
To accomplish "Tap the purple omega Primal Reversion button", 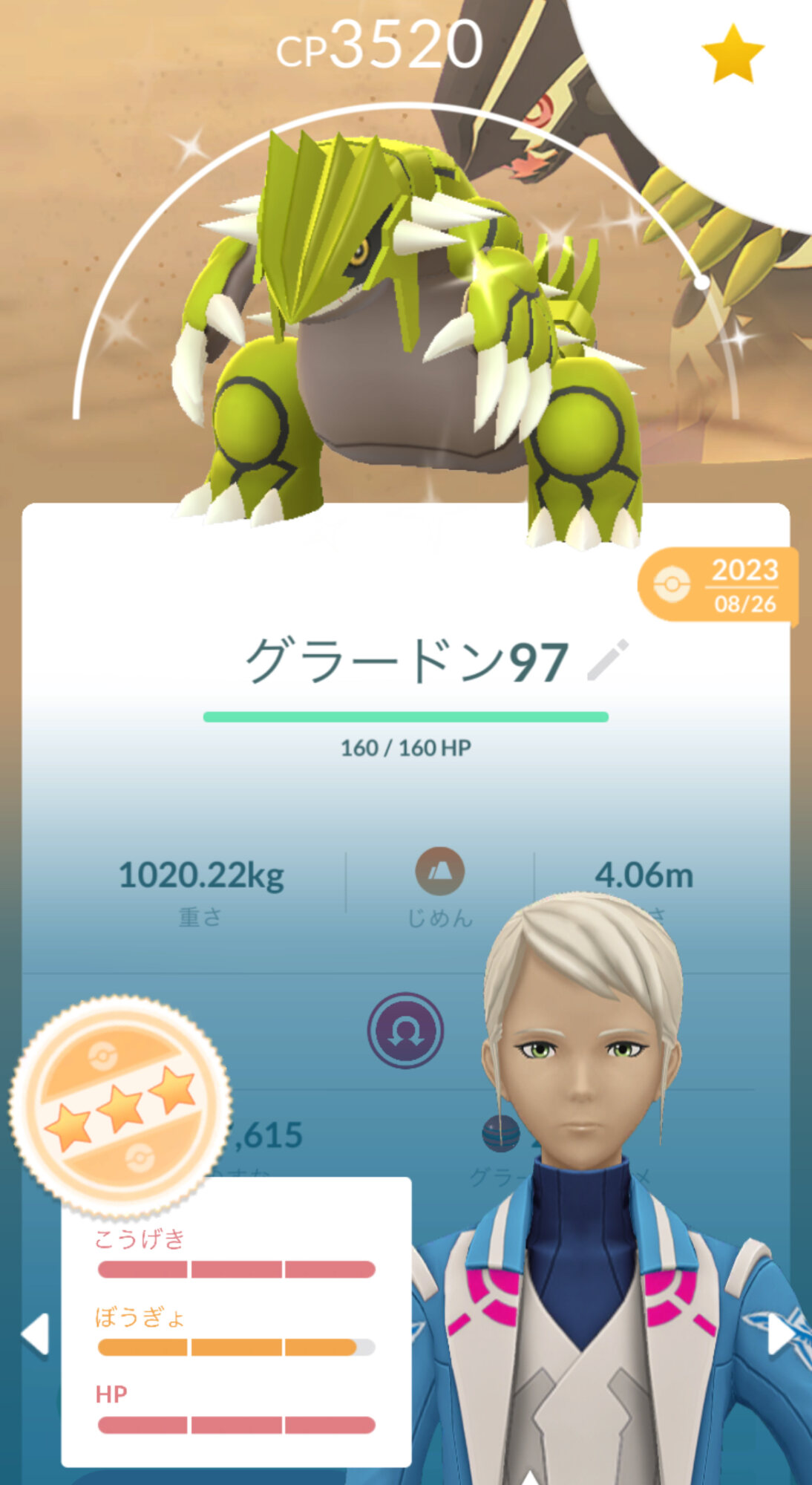I will pyautogui.click(x=405, y=1031).
